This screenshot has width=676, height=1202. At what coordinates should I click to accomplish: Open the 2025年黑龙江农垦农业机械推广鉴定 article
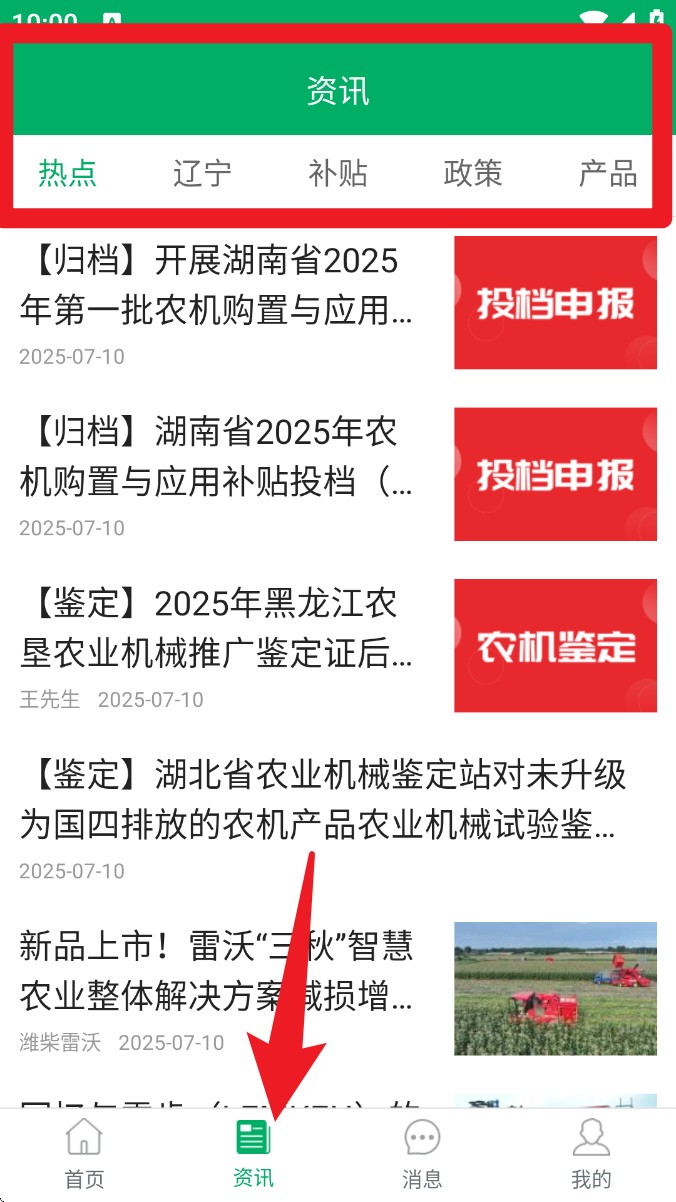216,630
